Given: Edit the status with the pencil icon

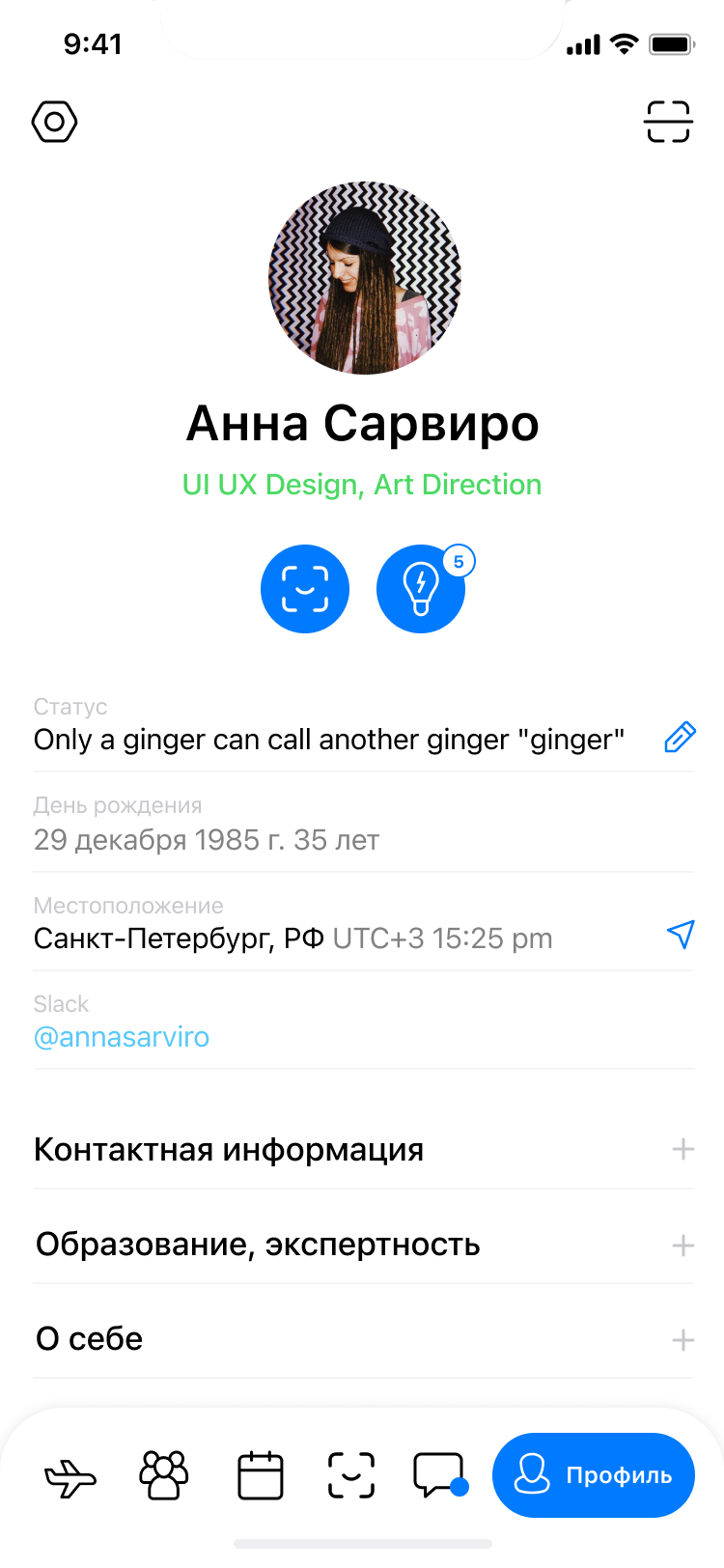Looking at the screenshot, I should 680,739.
